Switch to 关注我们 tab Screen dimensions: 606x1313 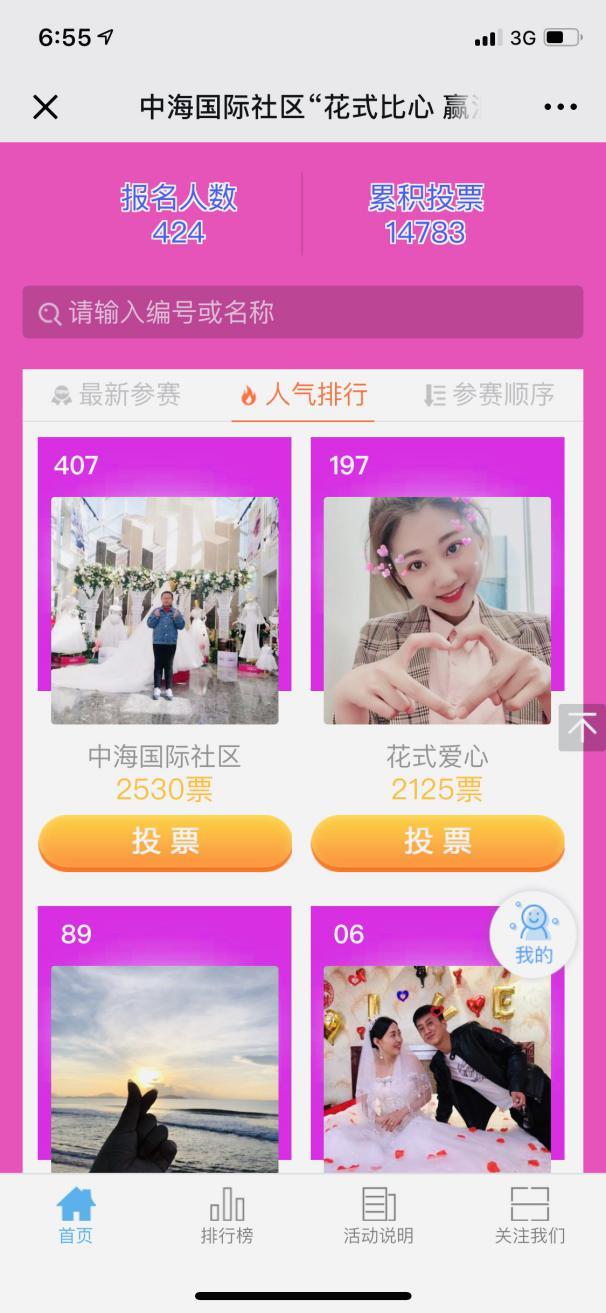click(x=529, y=1214)
